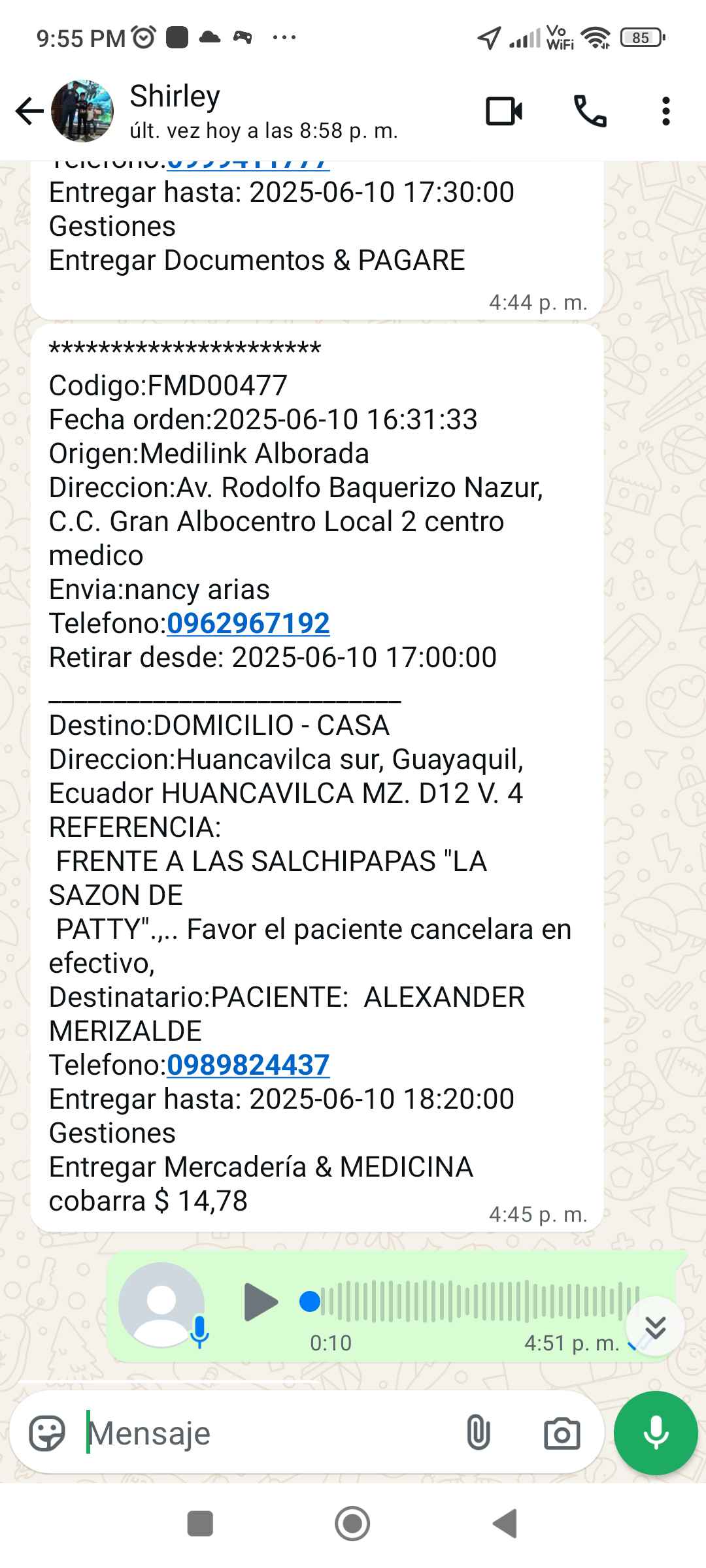Open the overflow menu
This screenshot has height=1568, width=706.
click(665, 111)
